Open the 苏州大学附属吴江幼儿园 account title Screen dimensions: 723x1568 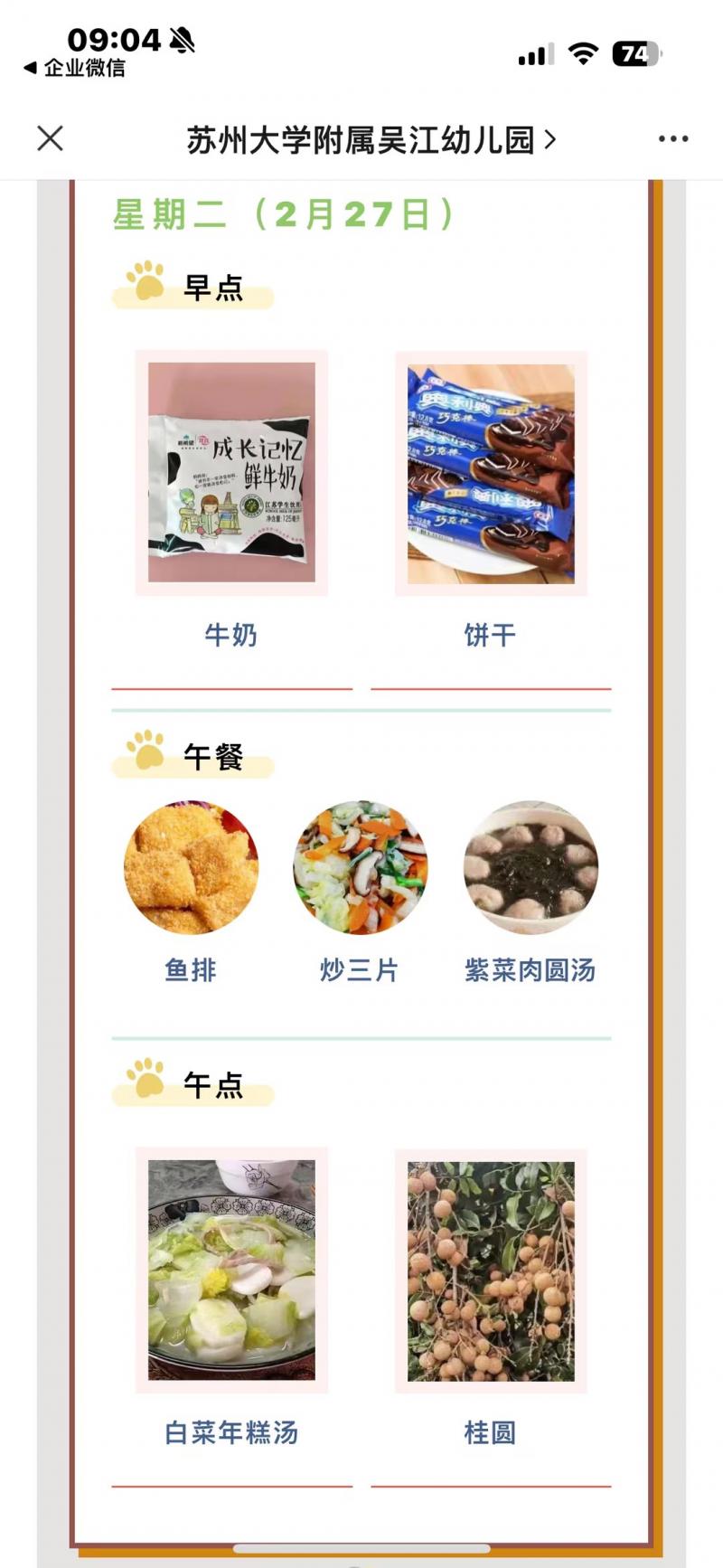click(370, 140)
